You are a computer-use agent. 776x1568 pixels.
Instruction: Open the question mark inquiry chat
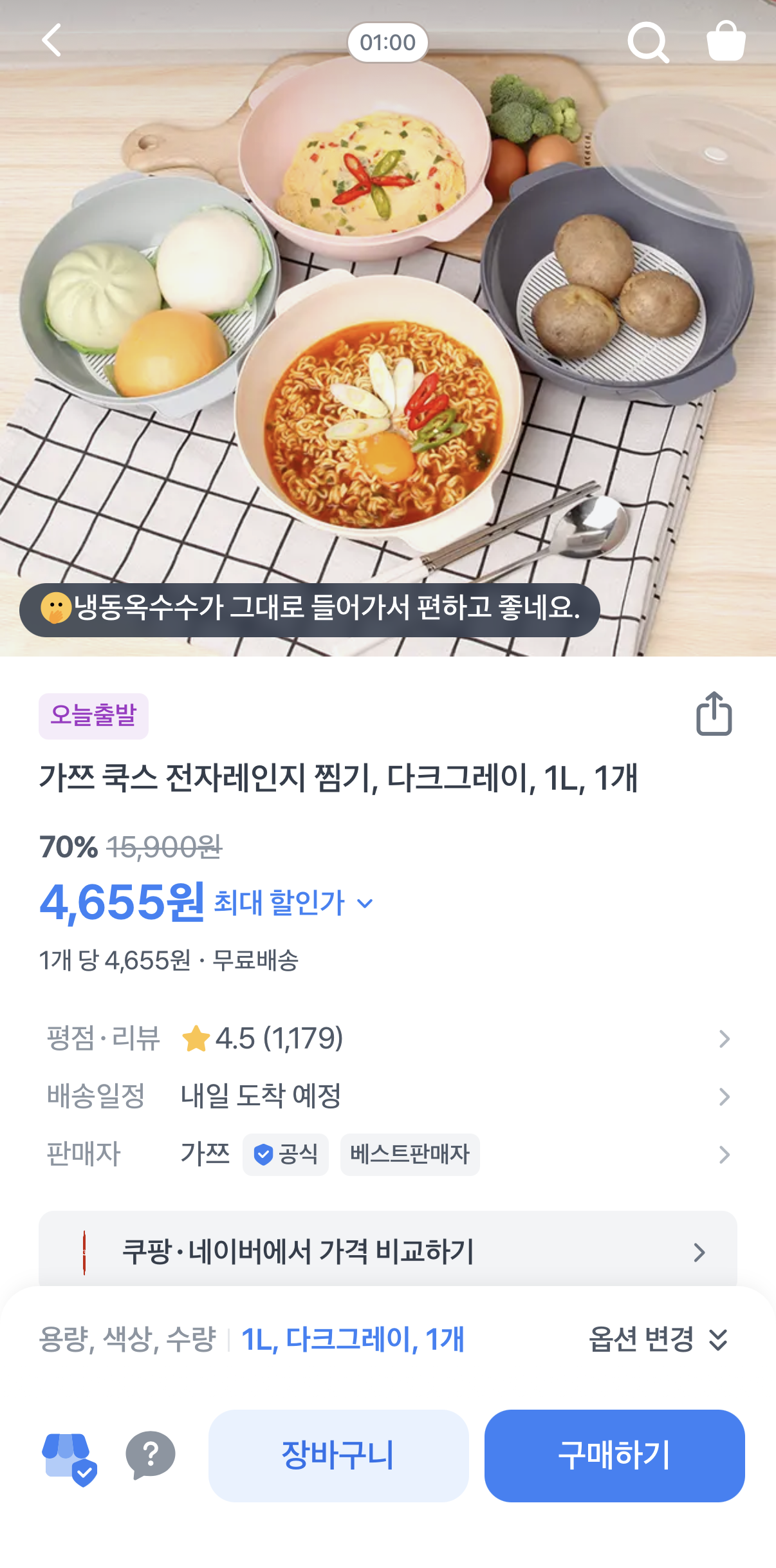click(151, 1455)
